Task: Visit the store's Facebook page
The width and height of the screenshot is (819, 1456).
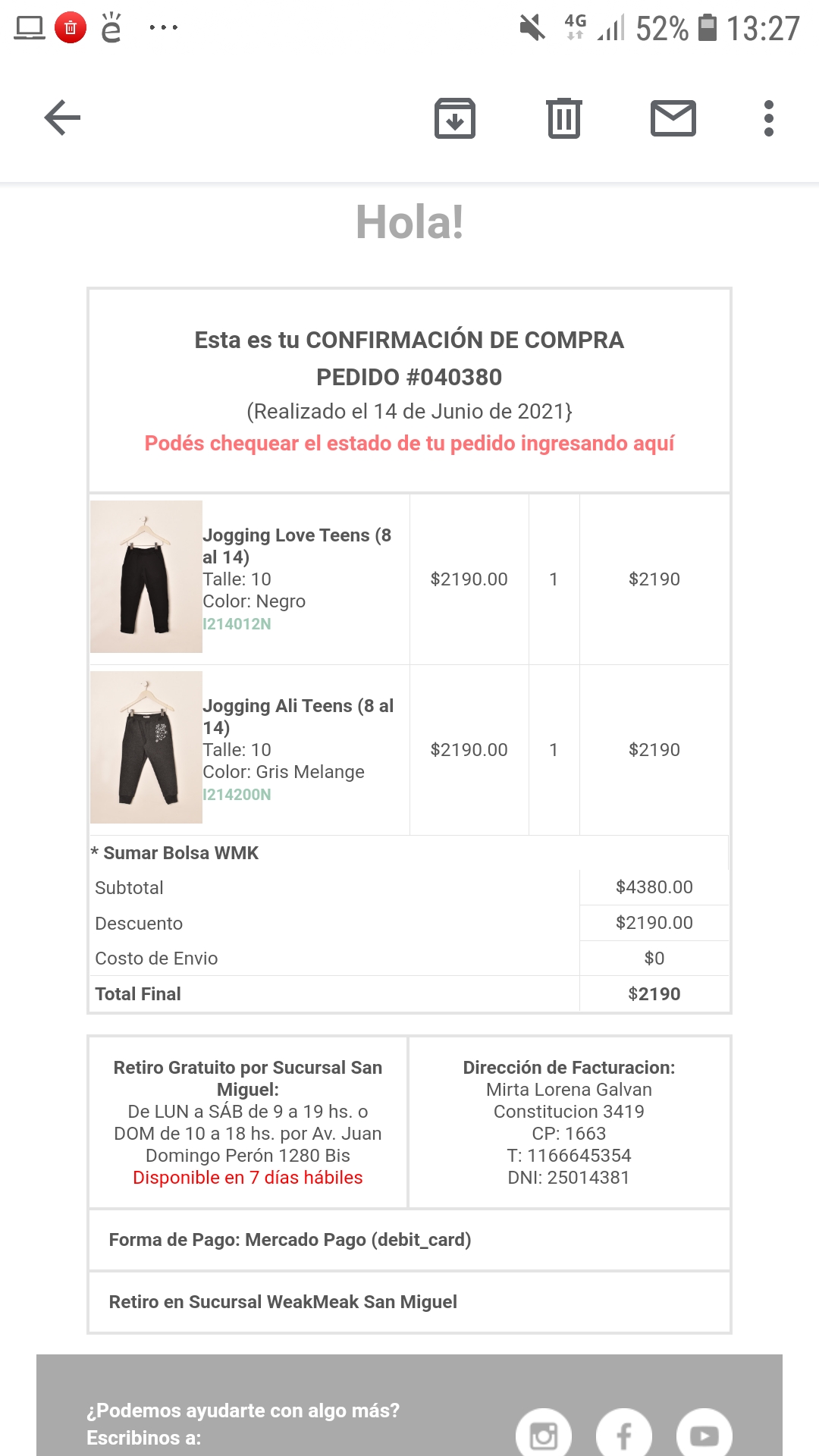Action: [624, 1435]
